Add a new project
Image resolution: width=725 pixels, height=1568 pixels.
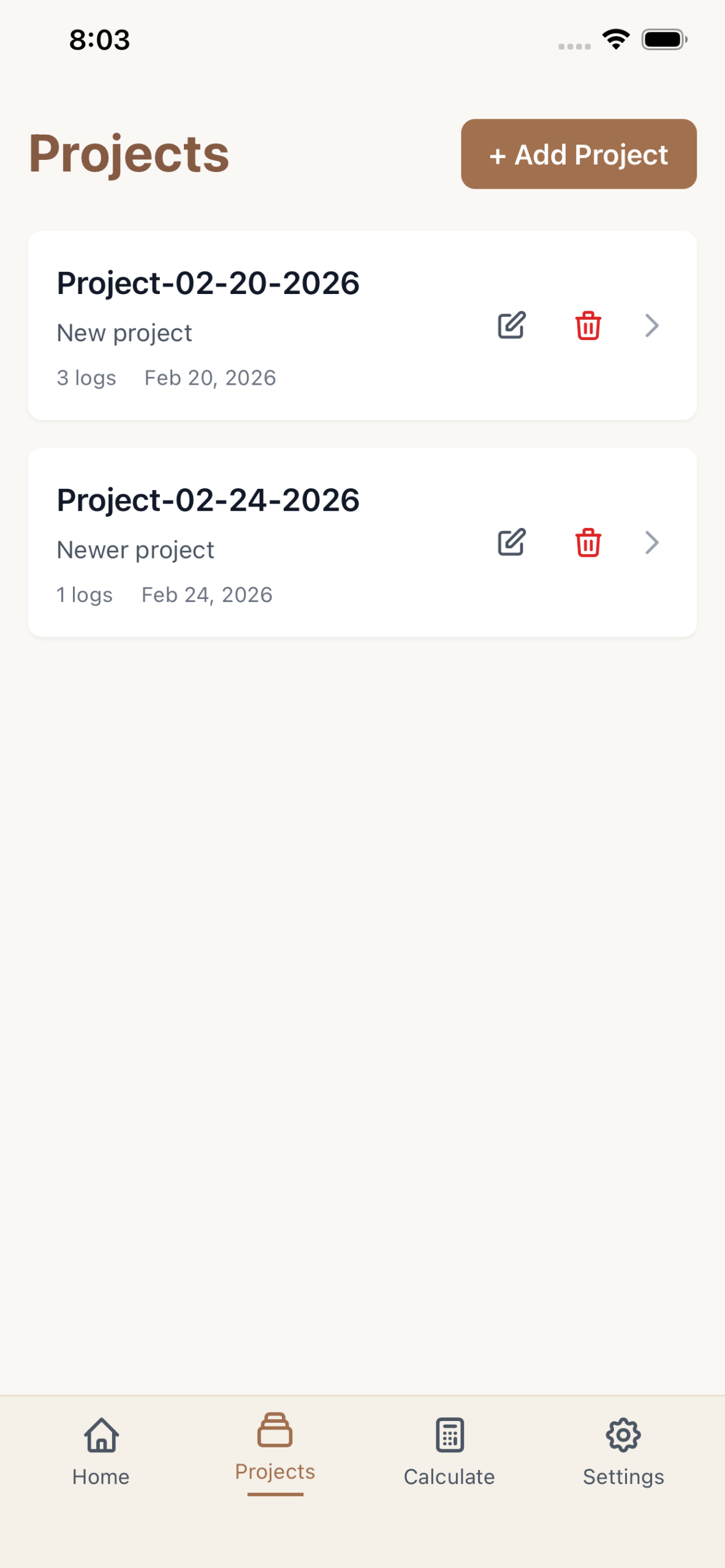(578, 154)
